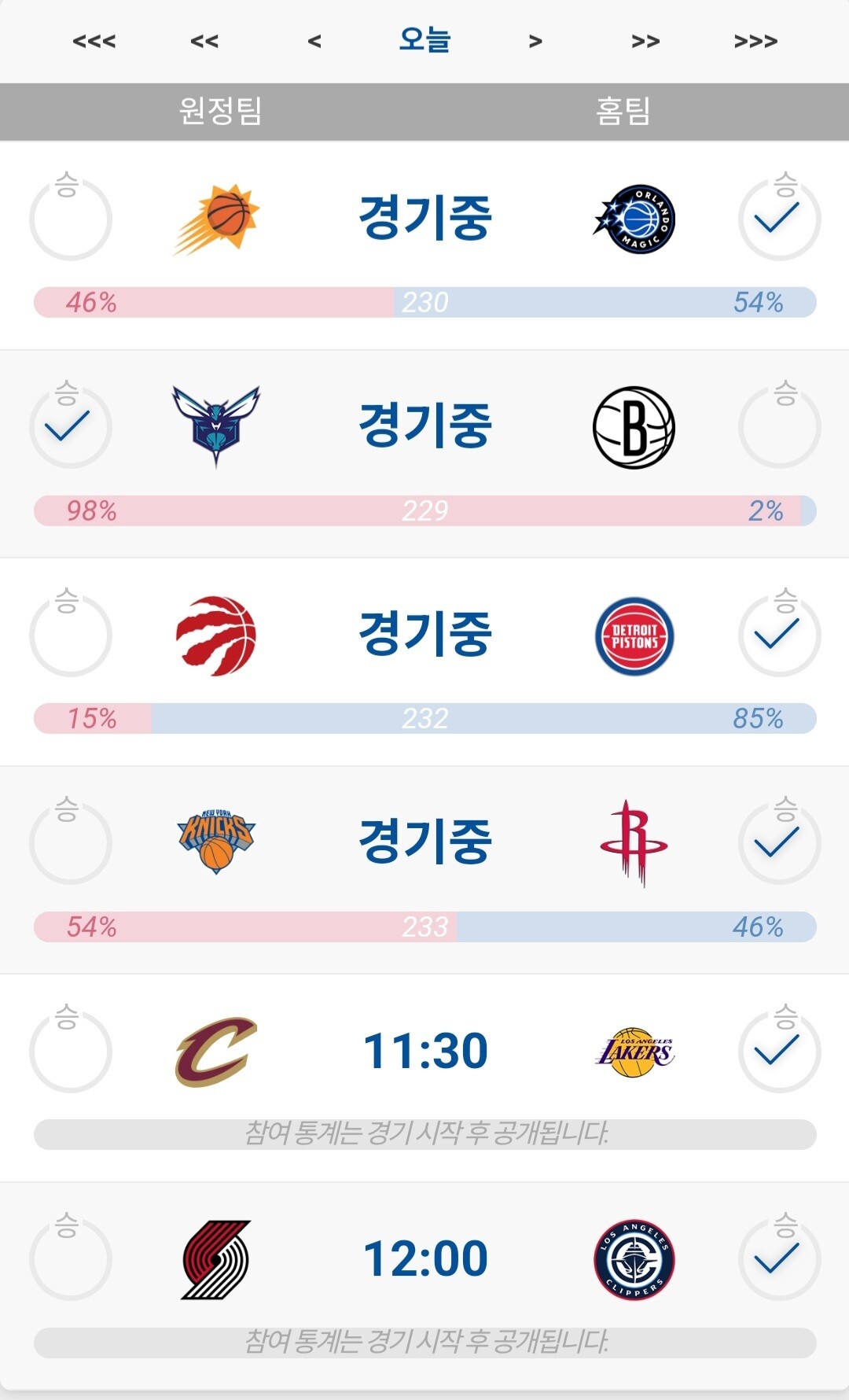Tap the << date arrow
The height and width of the screenshot is (1400, 849).
204,41
